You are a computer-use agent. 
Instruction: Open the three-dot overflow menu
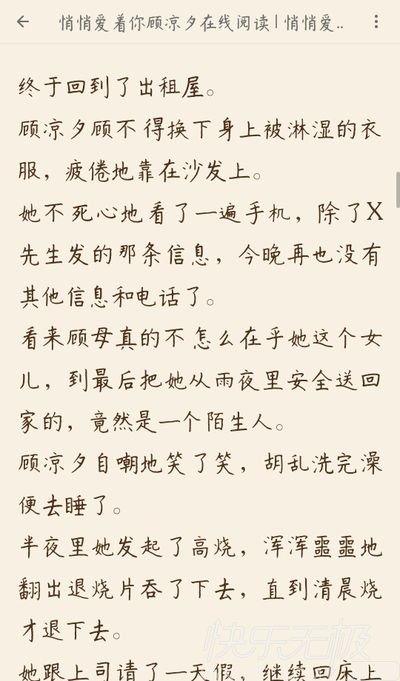click(376, 22)
